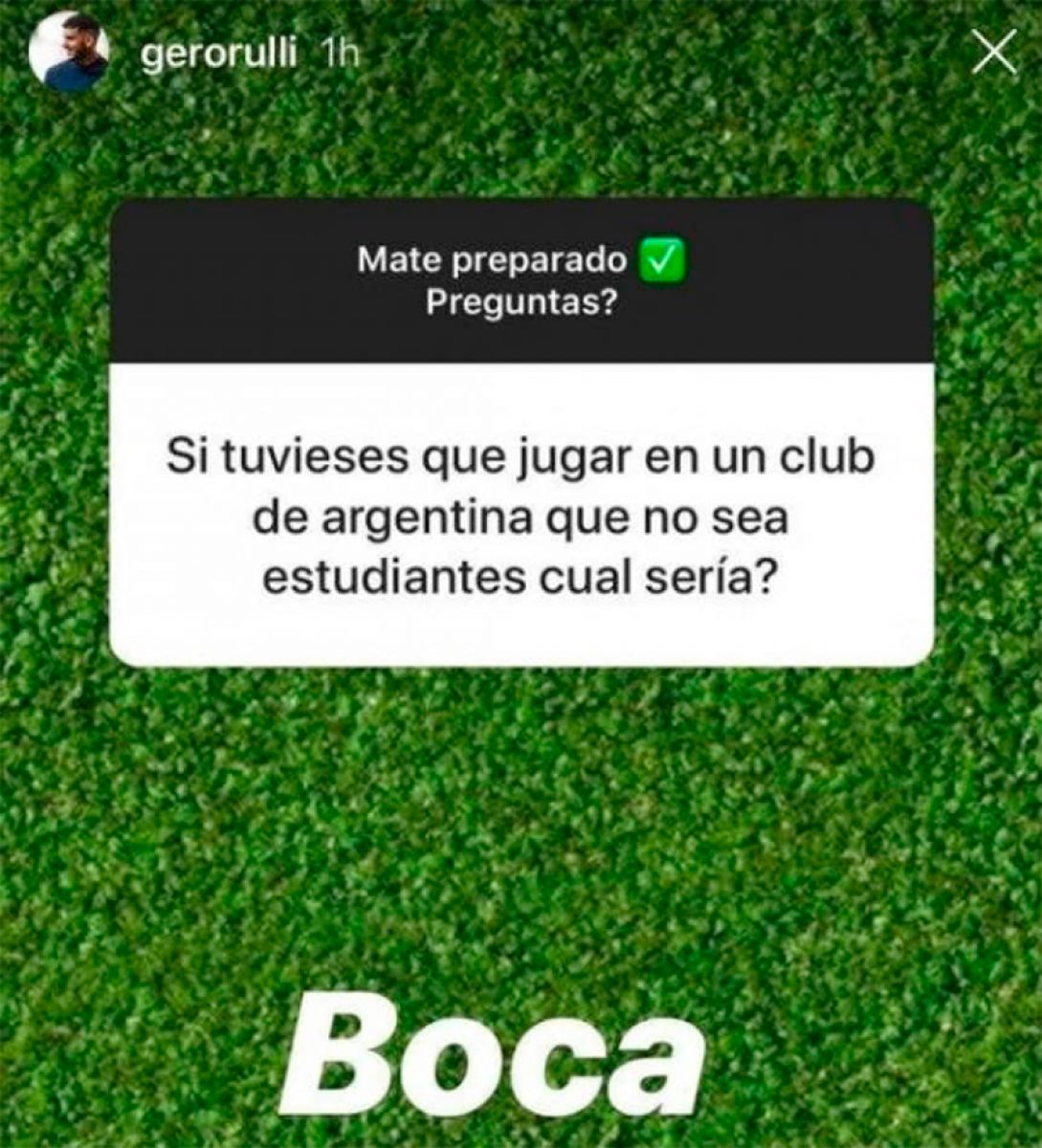The height and width of the screenshot is (1148, 1042).
Task: Open gerorulli's profile picture
Action: tap(68, 54)
